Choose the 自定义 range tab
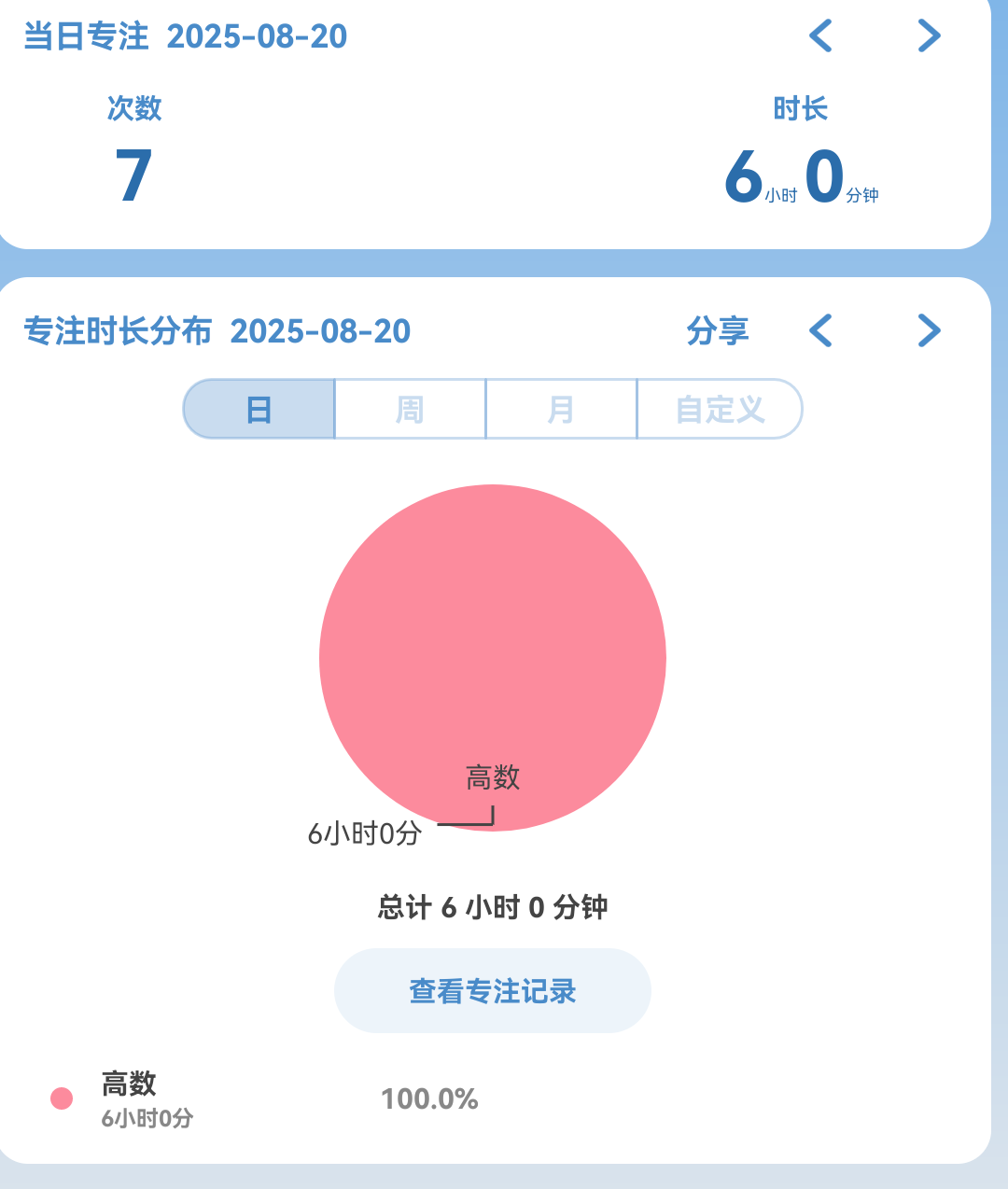This screenshot has width=1008, height=1189. pyautogui.click(x=720, y=409)
